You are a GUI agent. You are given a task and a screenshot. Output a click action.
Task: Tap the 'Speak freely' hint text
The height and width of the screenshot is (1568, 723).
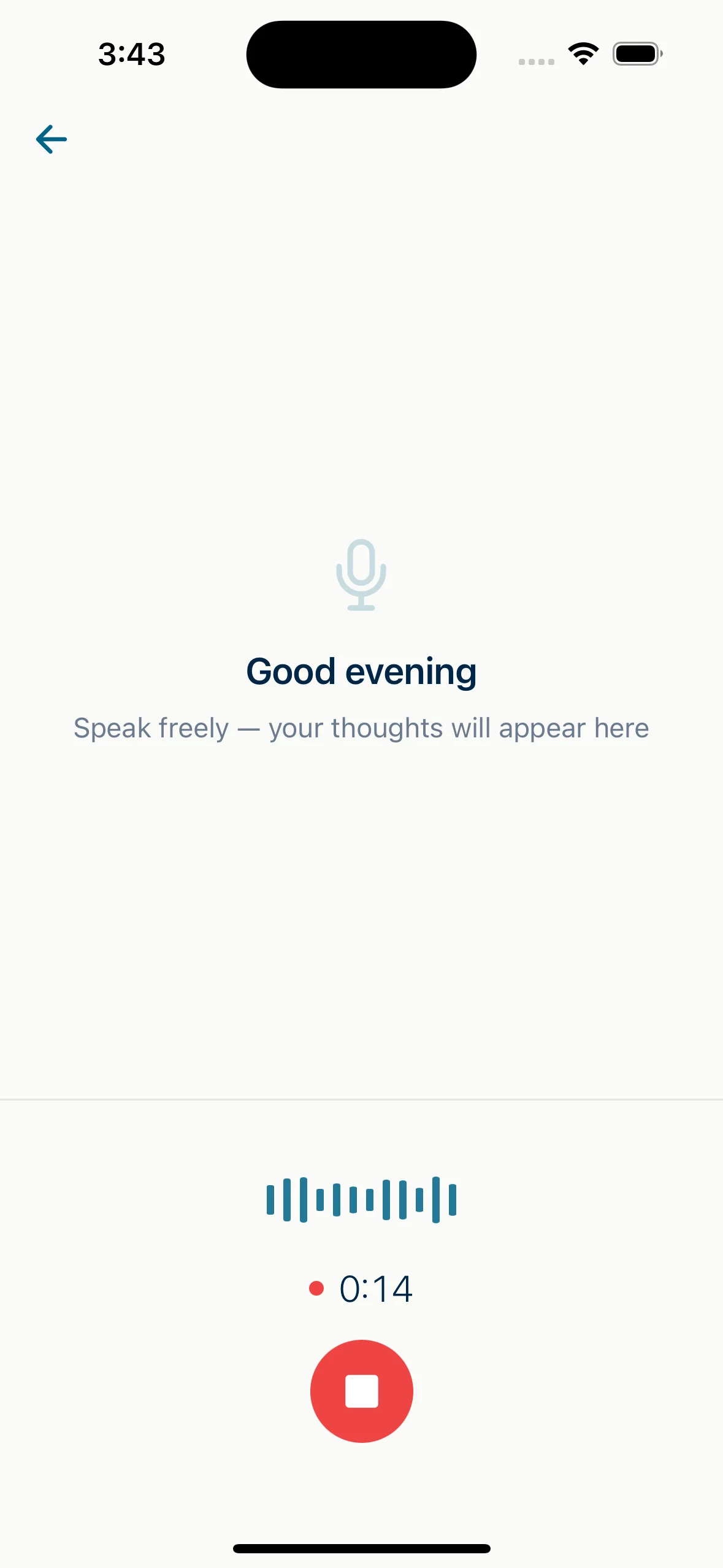coord(361,728)
